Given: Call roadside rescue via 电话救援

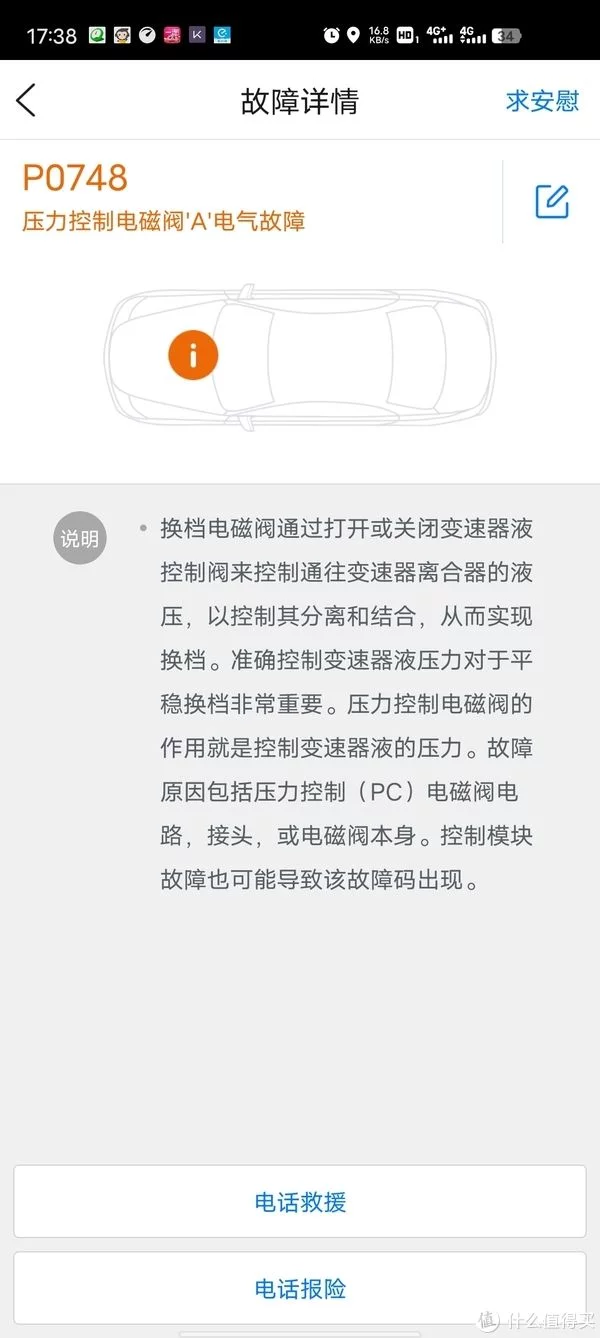Looking at the screenshot, I should tap(300, 1201).
